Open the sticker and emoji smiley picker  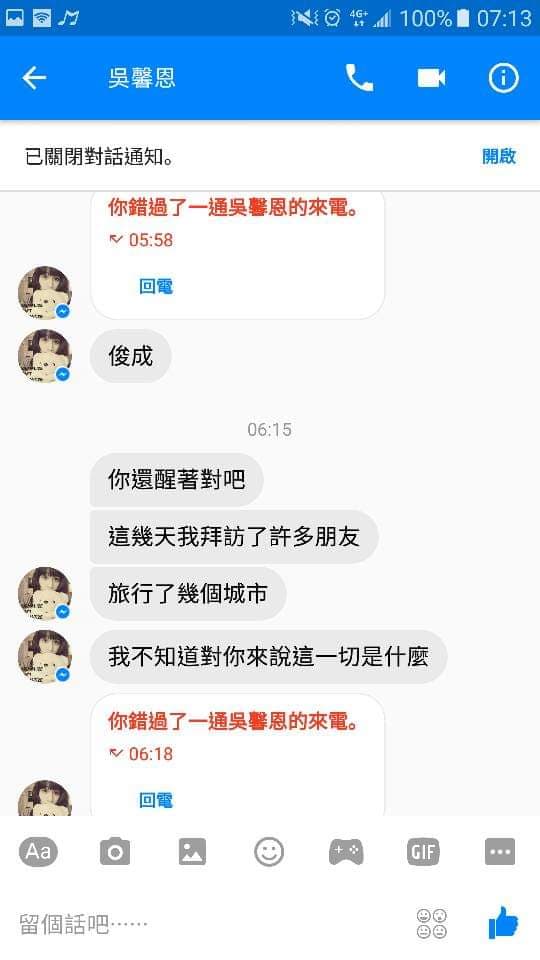269,851
